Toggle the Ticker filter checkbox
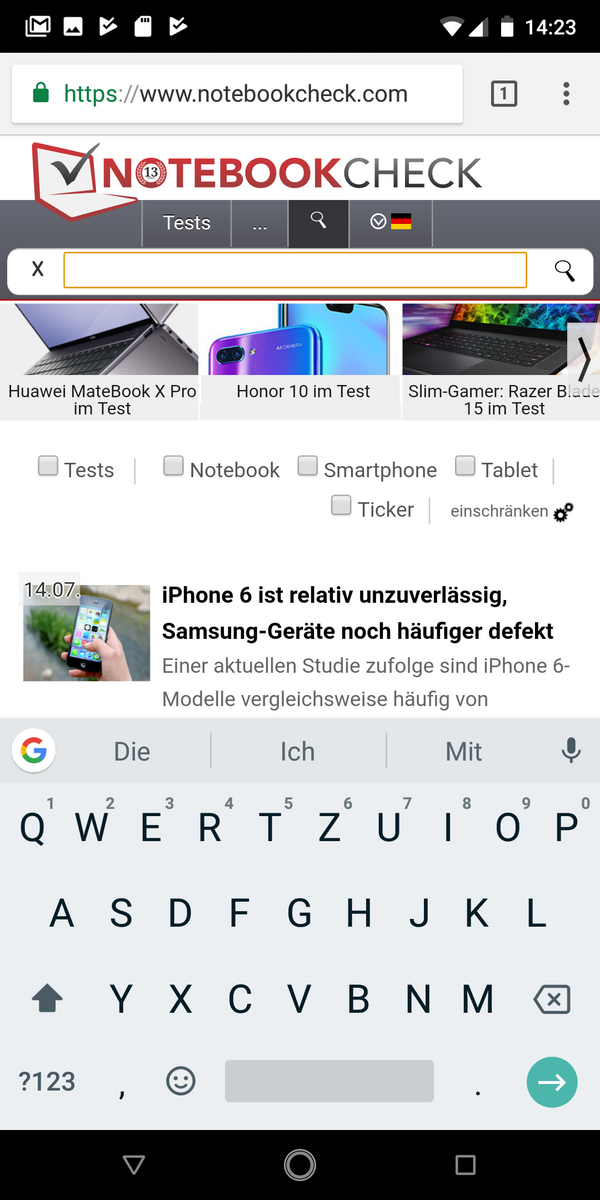This screenshot has width=600, height=1200. coord(341,505)
